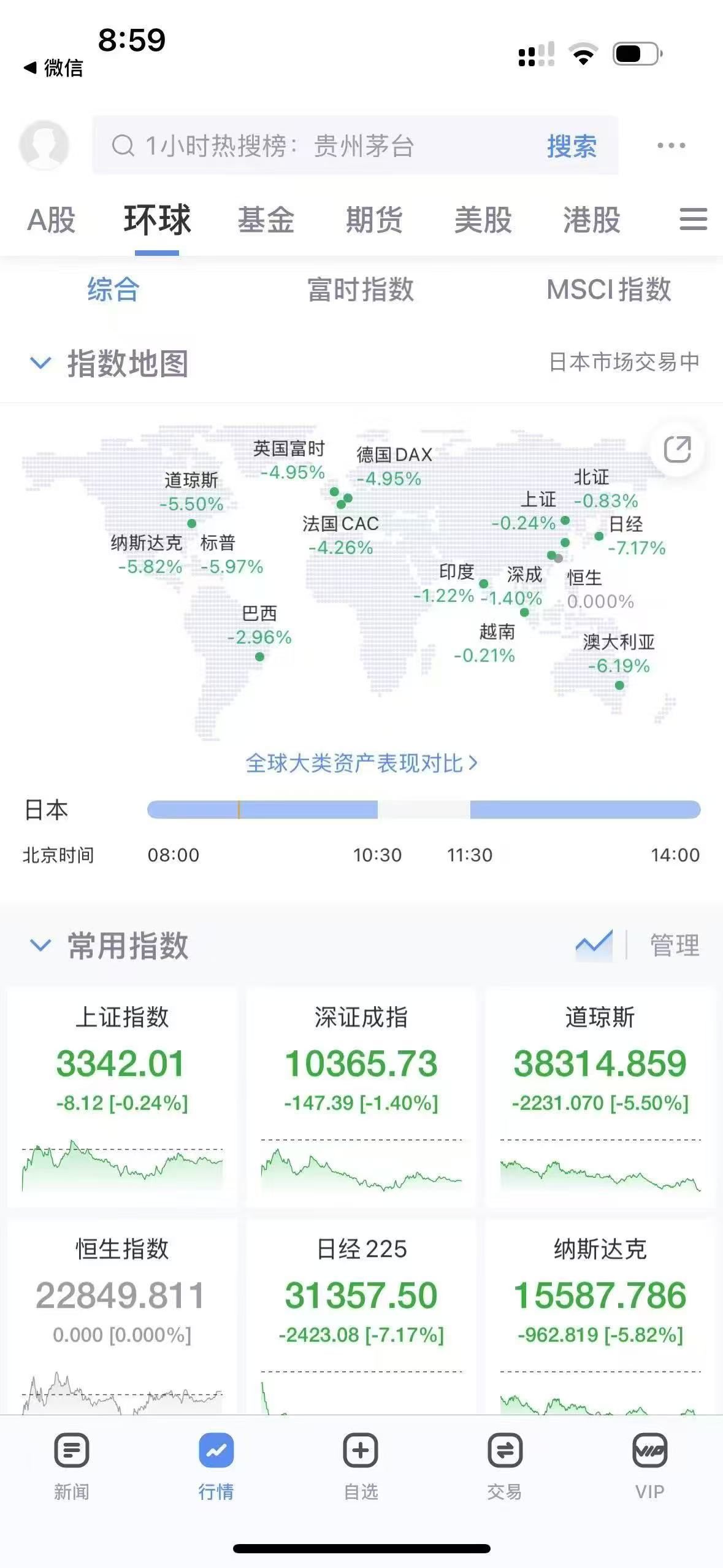Switch to the 港股 tab
723x1568 pixels.
pos(592,220)
